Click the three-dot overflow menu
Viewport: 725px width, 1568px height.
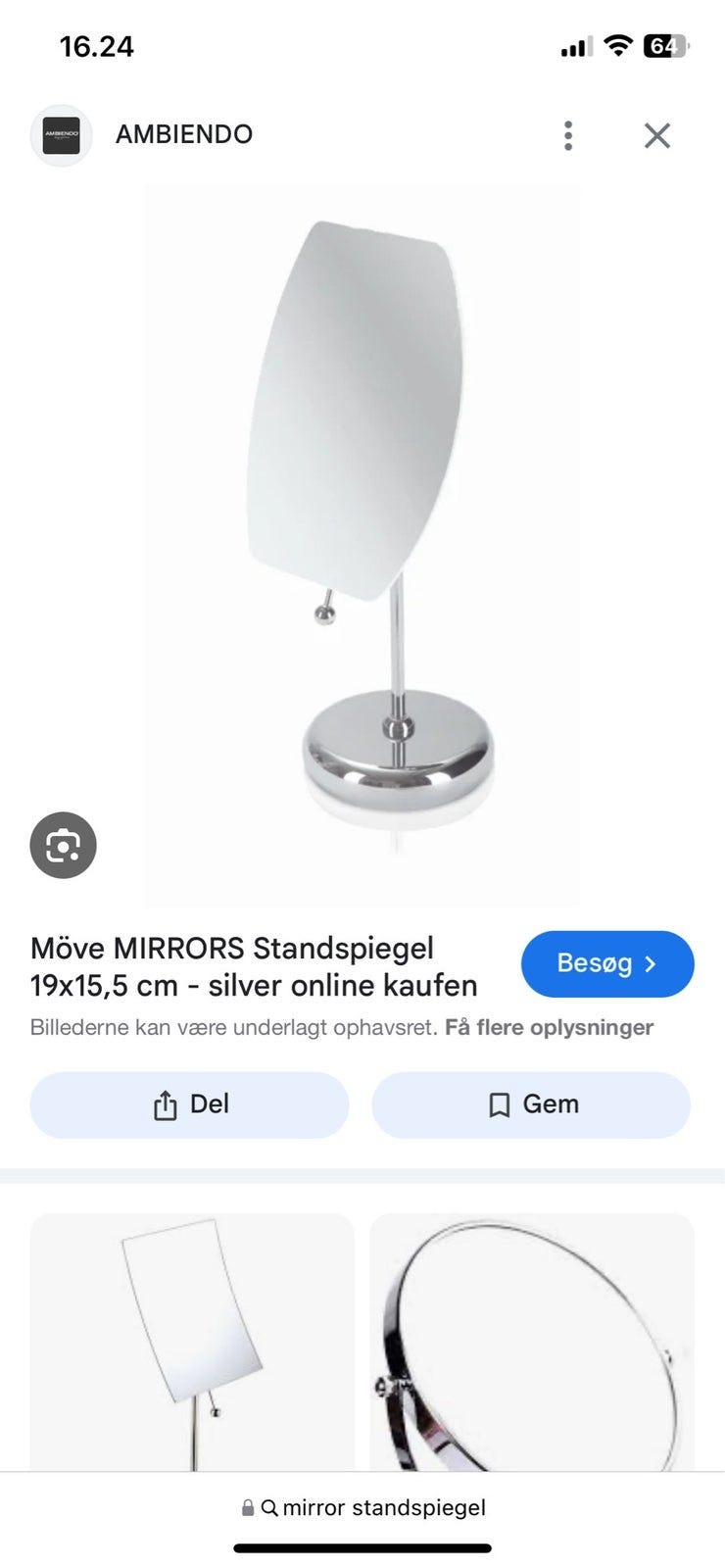pyautogui.click(x=567, y=136)
